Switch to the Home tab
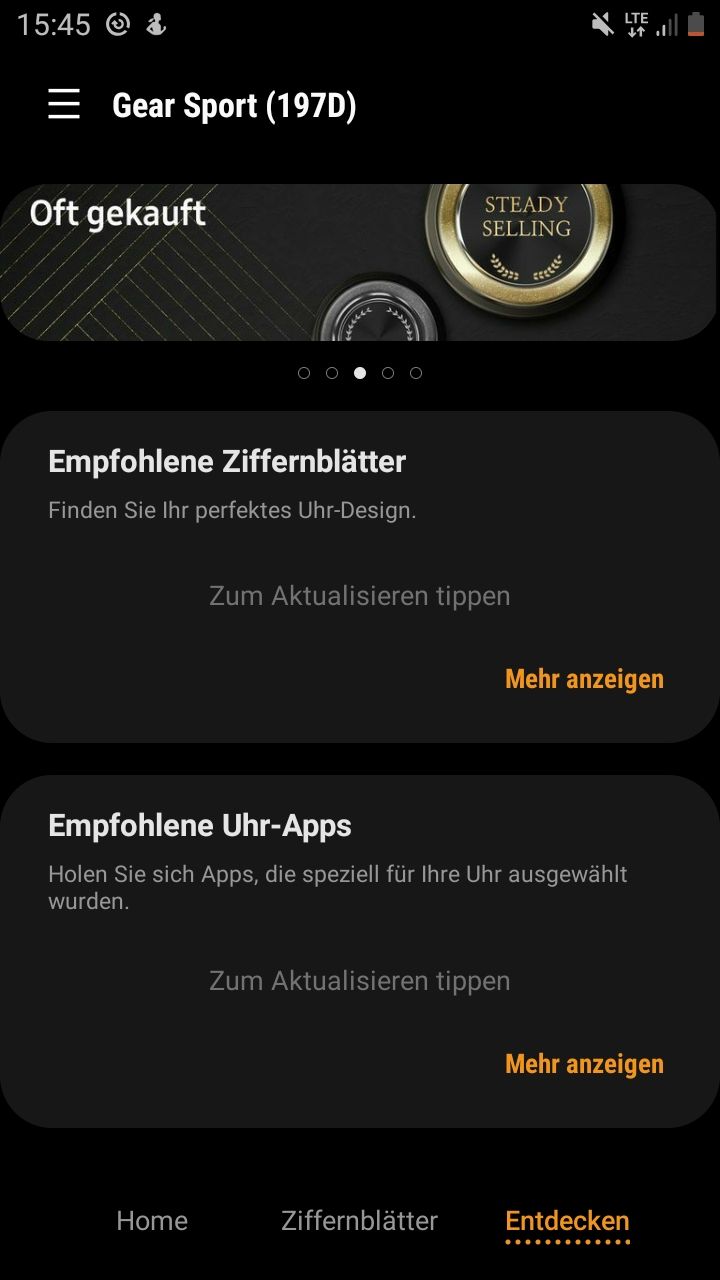The width and height of the screenshot is (720, 1280). point(152,1221)
